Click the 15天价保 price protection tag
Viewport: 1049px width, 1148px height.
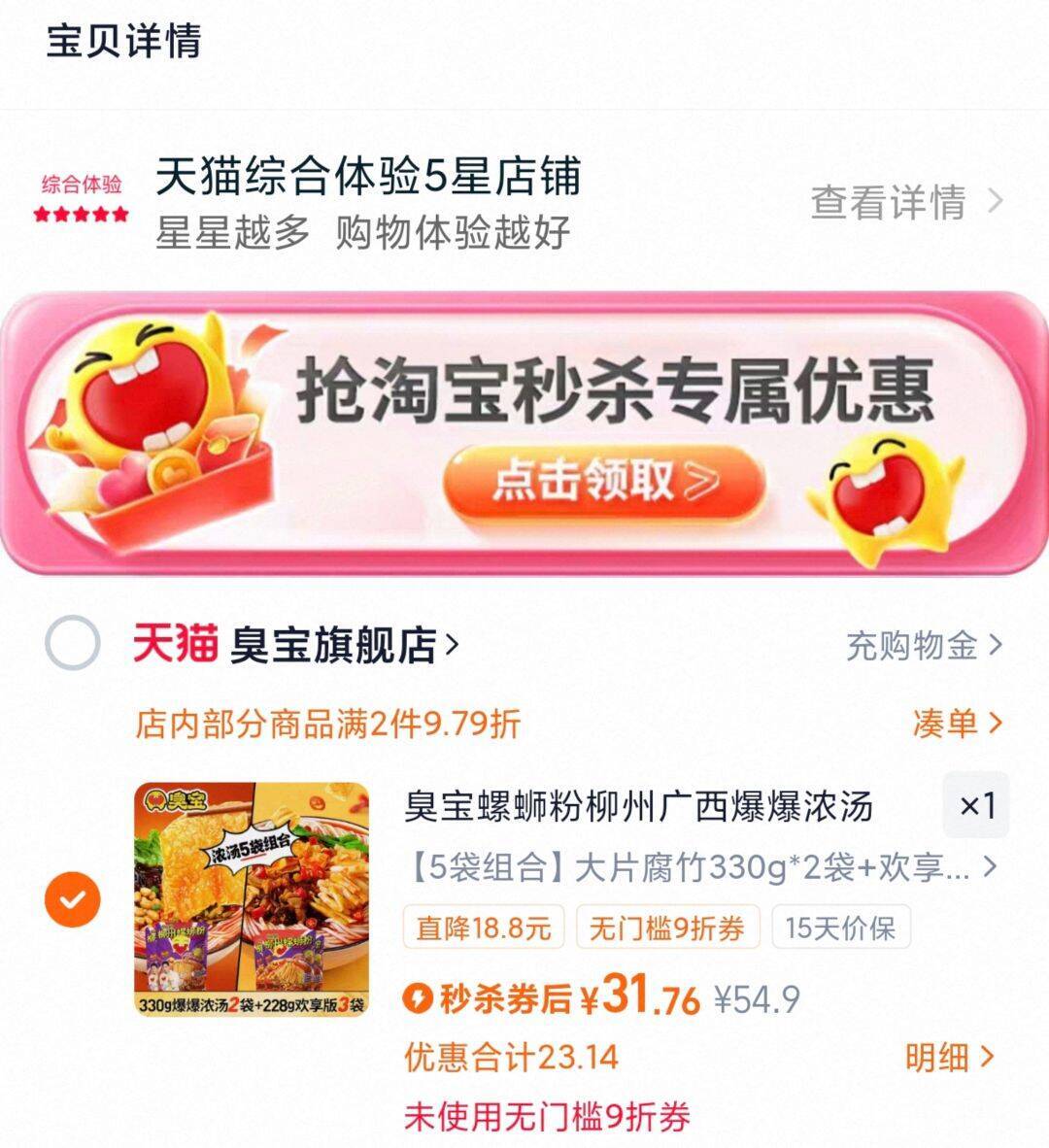tap(841, 928)
